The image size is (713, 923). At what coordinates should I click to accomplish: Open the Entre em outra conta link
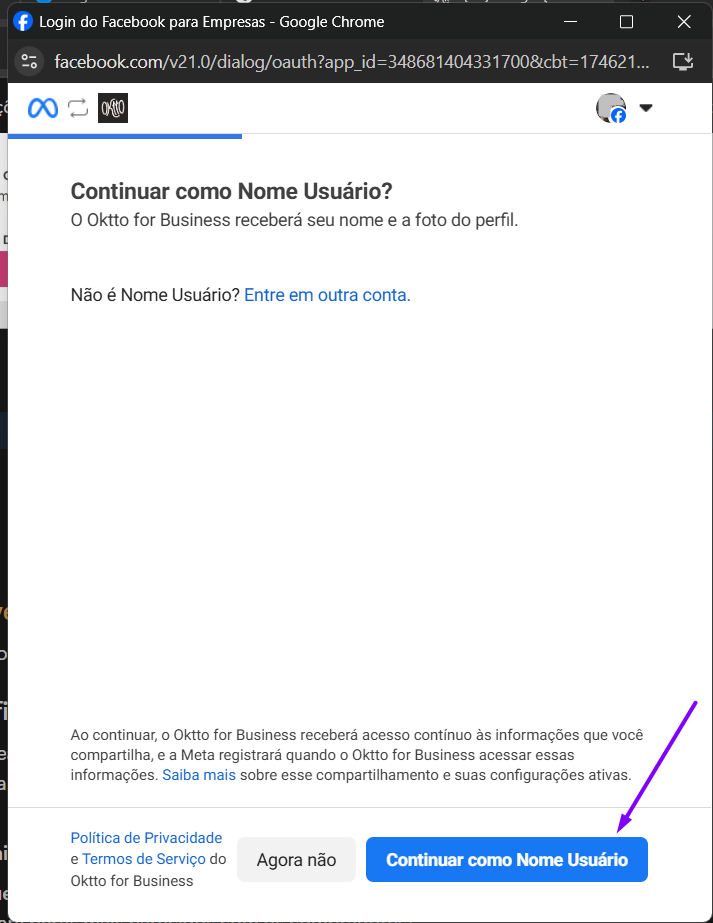coord(327,295)
